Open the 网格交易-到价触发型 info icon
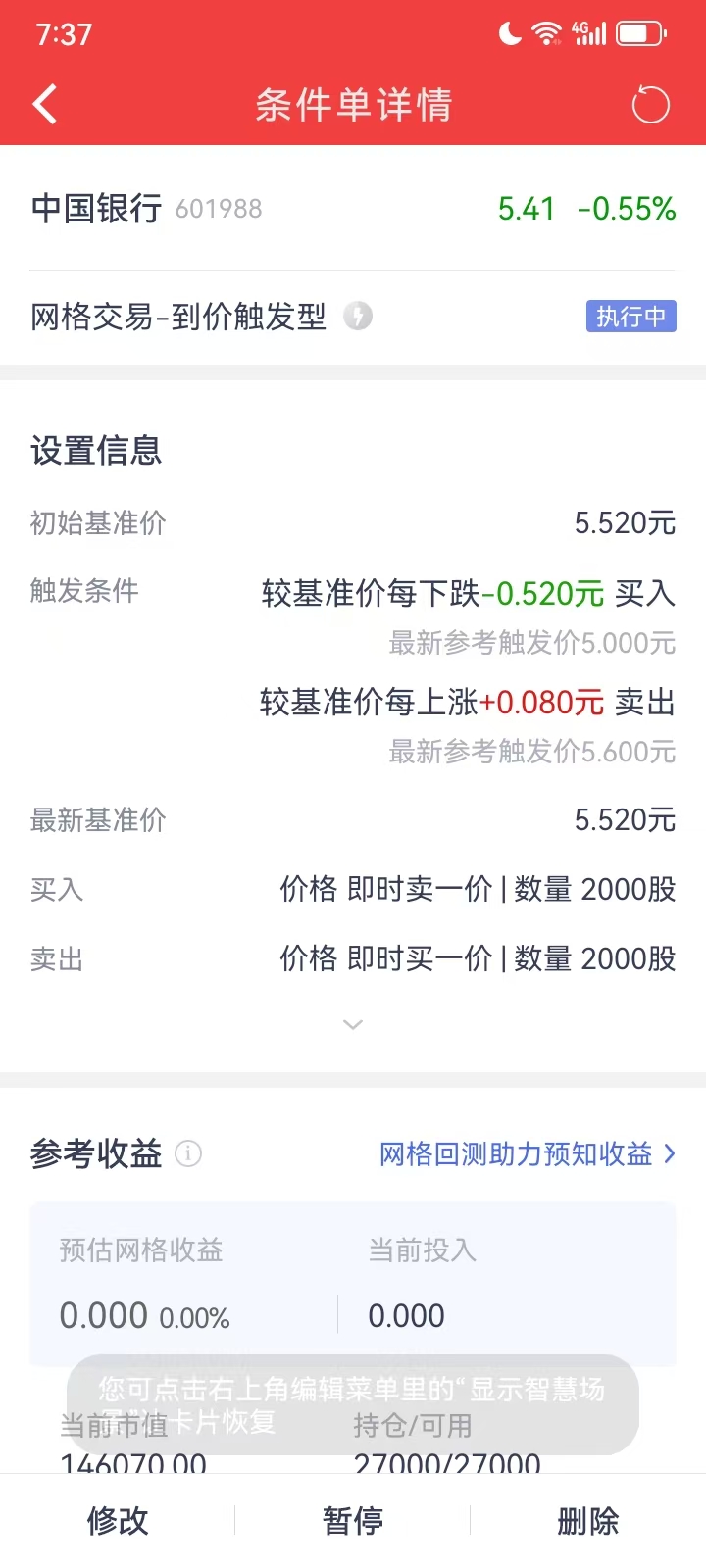Image resolution: width=706 pixels, height=1568 pixels. [x=358, y=317]
